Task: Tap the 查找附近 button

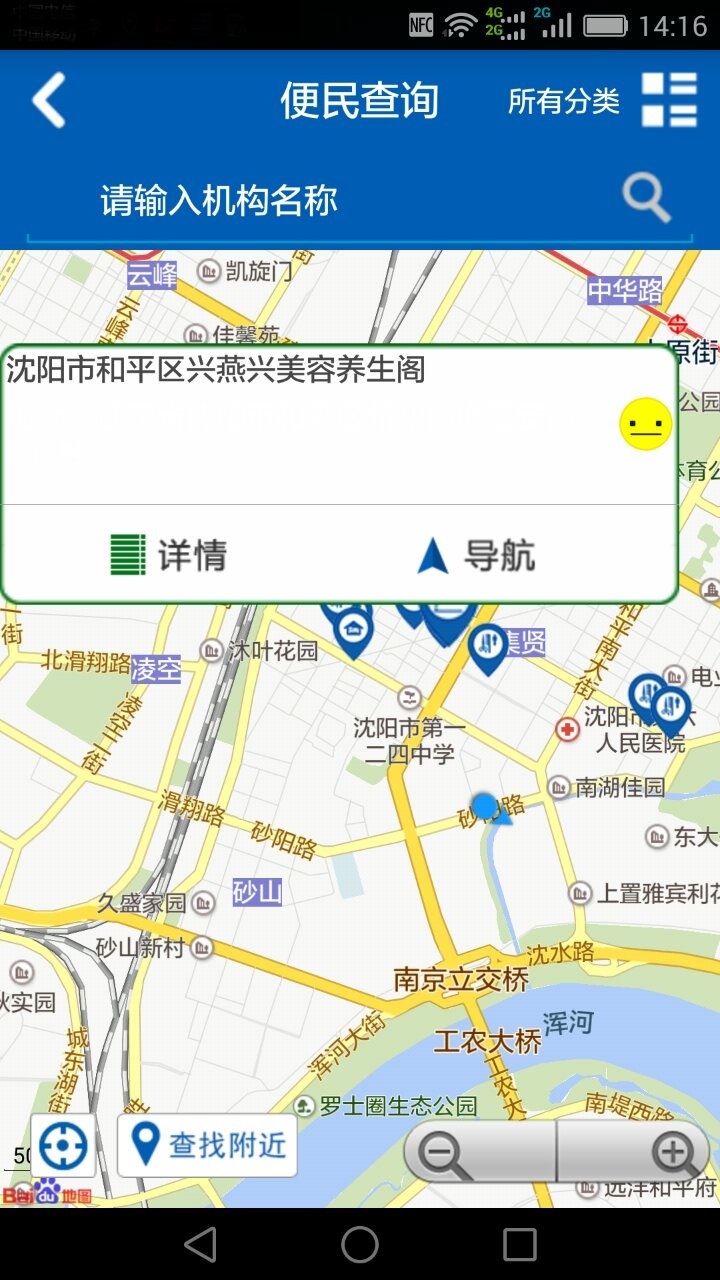Action: coord(208,1145)
